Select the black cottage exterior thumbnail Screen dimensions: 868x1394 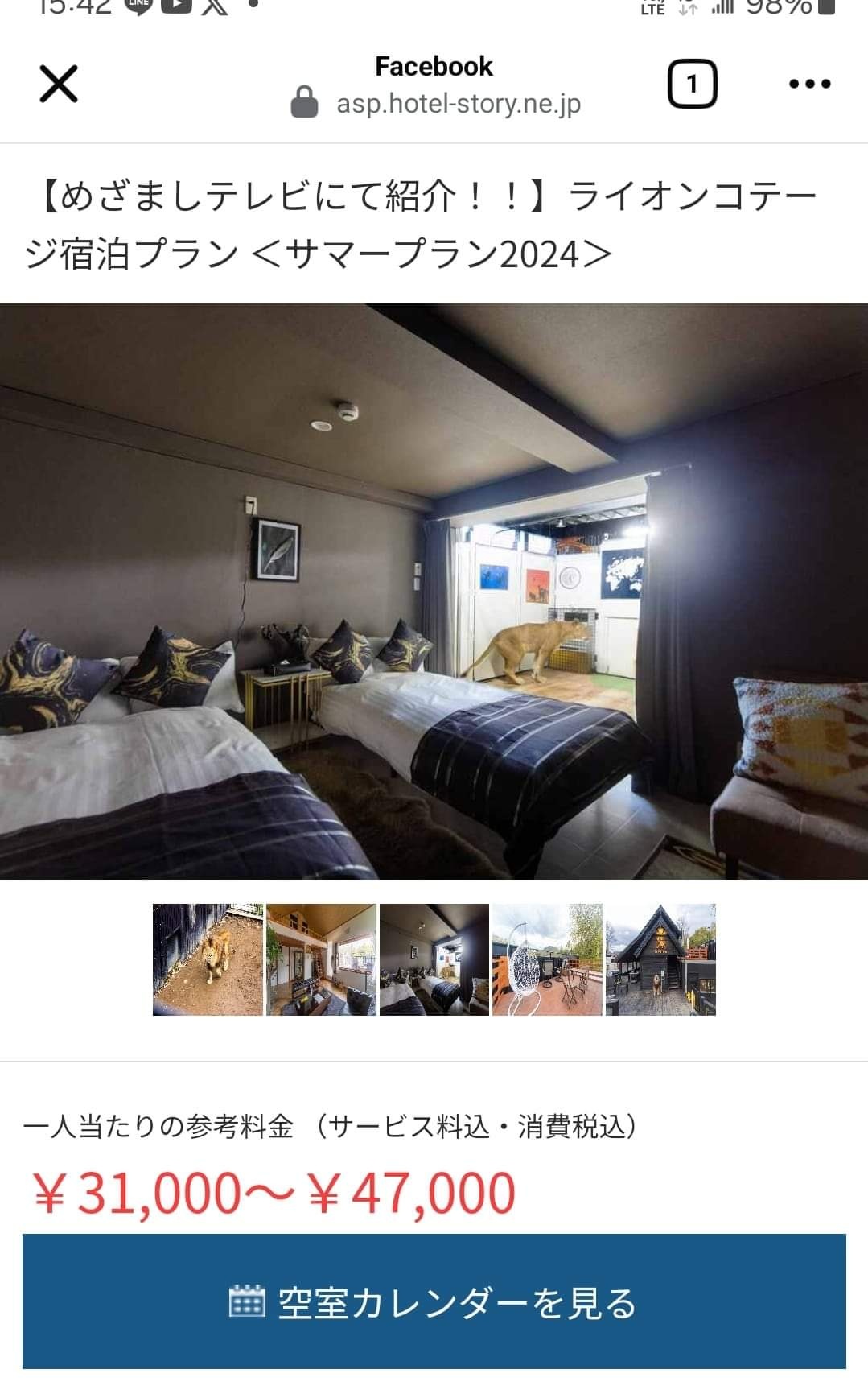coord(660,959)
